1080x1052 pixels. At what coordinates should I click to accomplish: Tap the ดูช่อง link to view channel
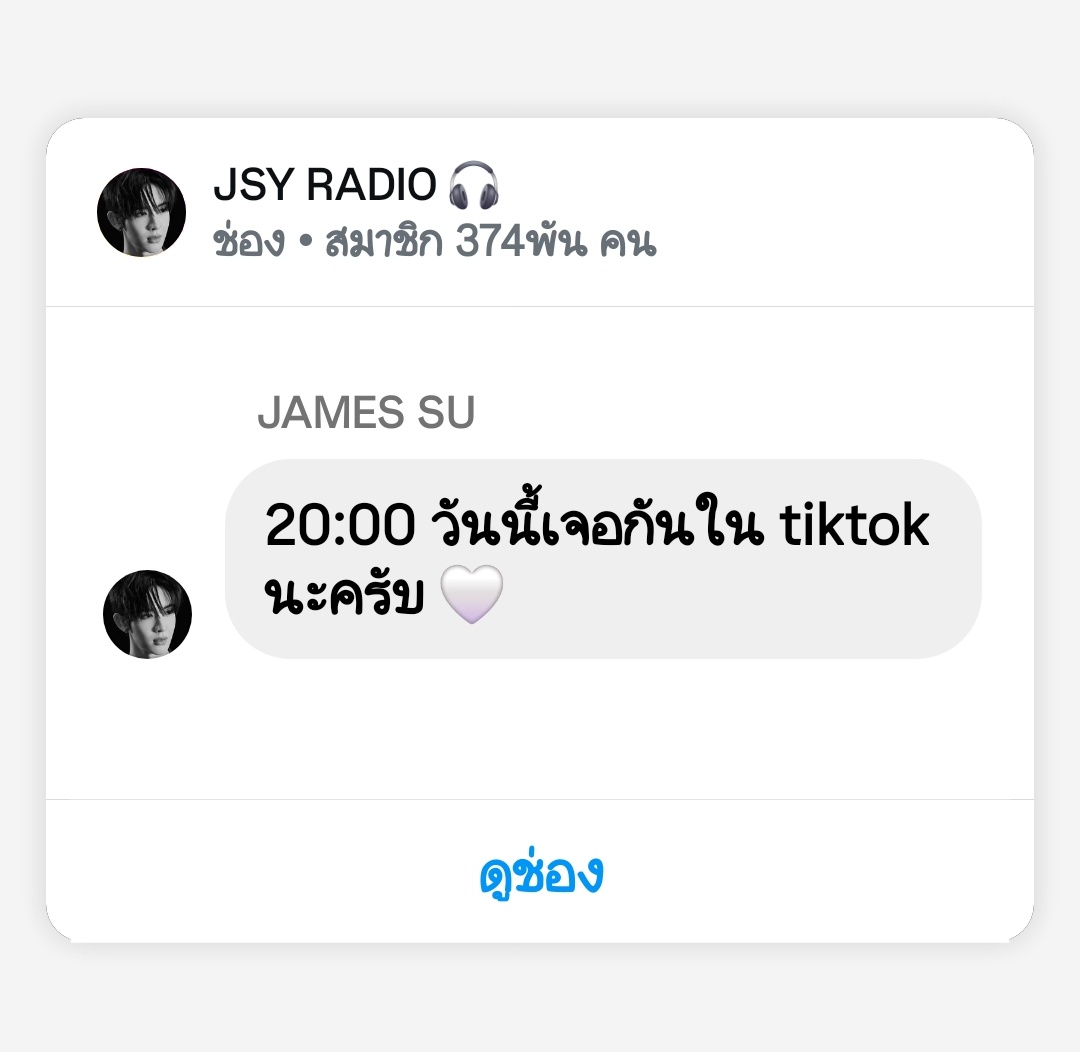[540, 874]
